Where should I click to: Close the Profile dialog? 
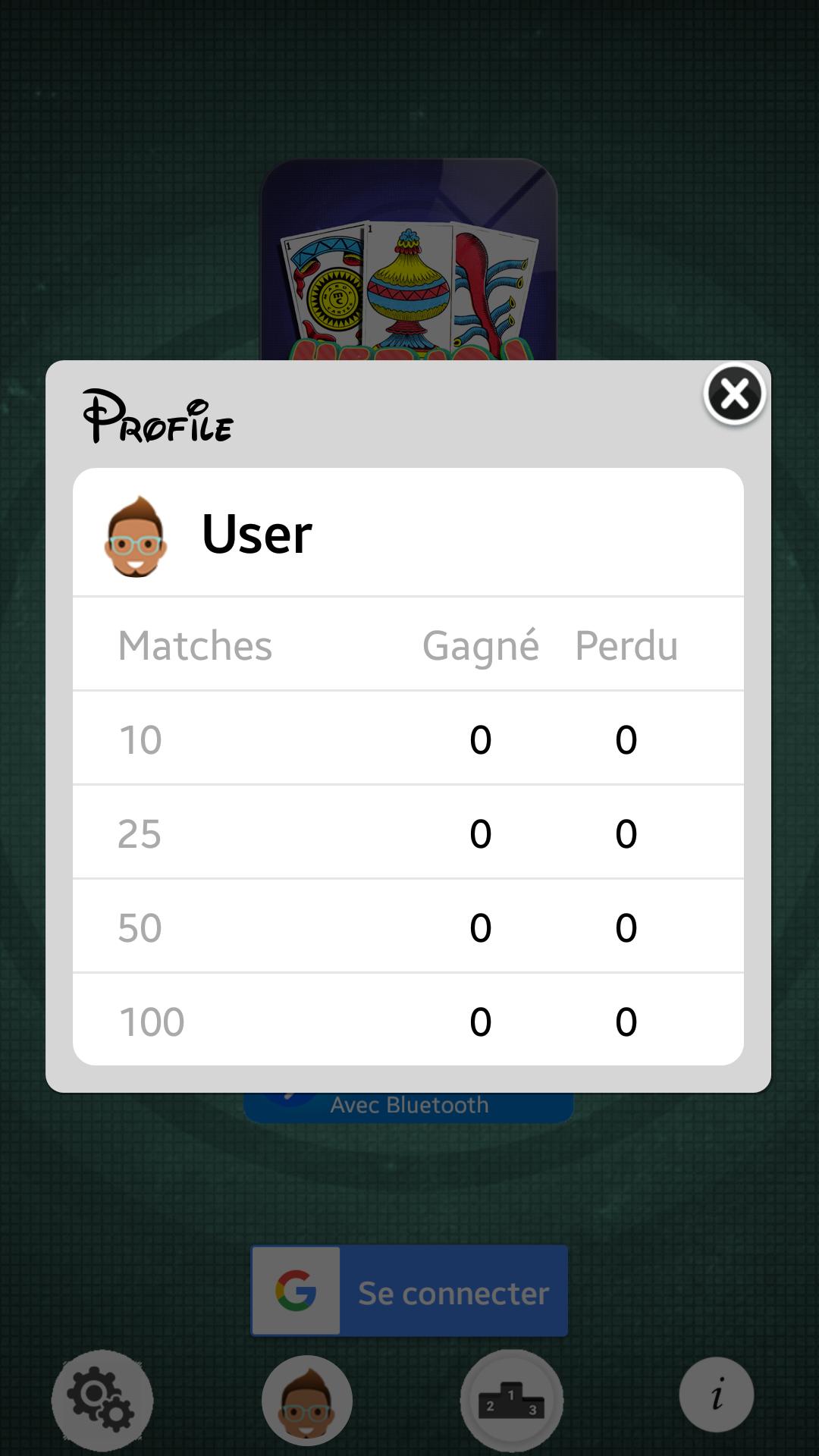pos(734,394)
